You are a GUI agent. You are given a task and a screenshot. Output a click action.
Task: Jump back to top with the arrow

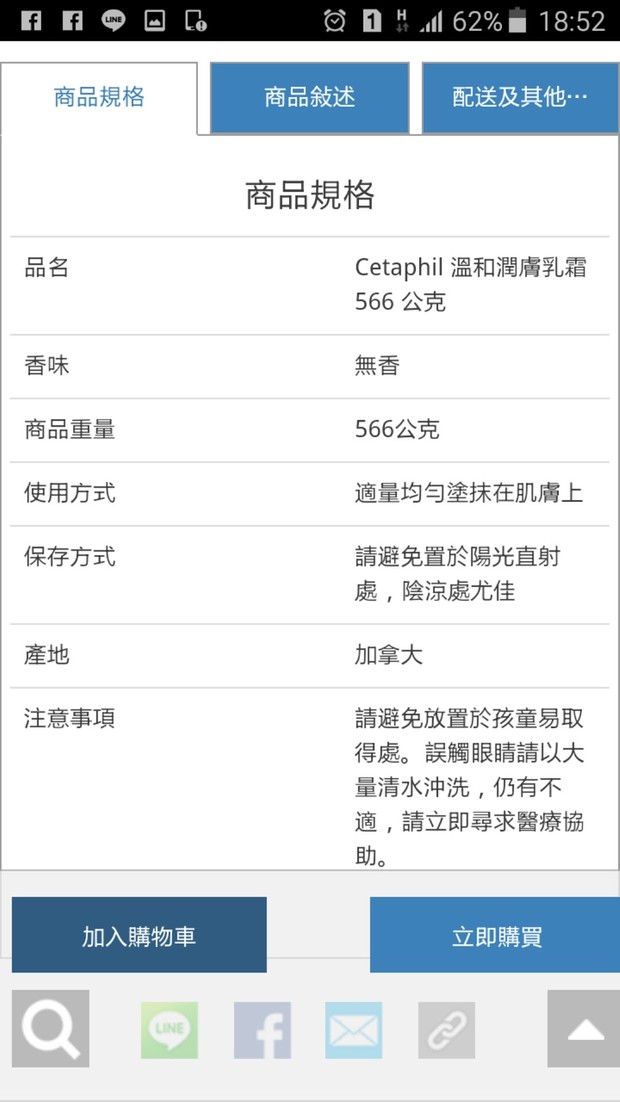tap(584, 1030)
